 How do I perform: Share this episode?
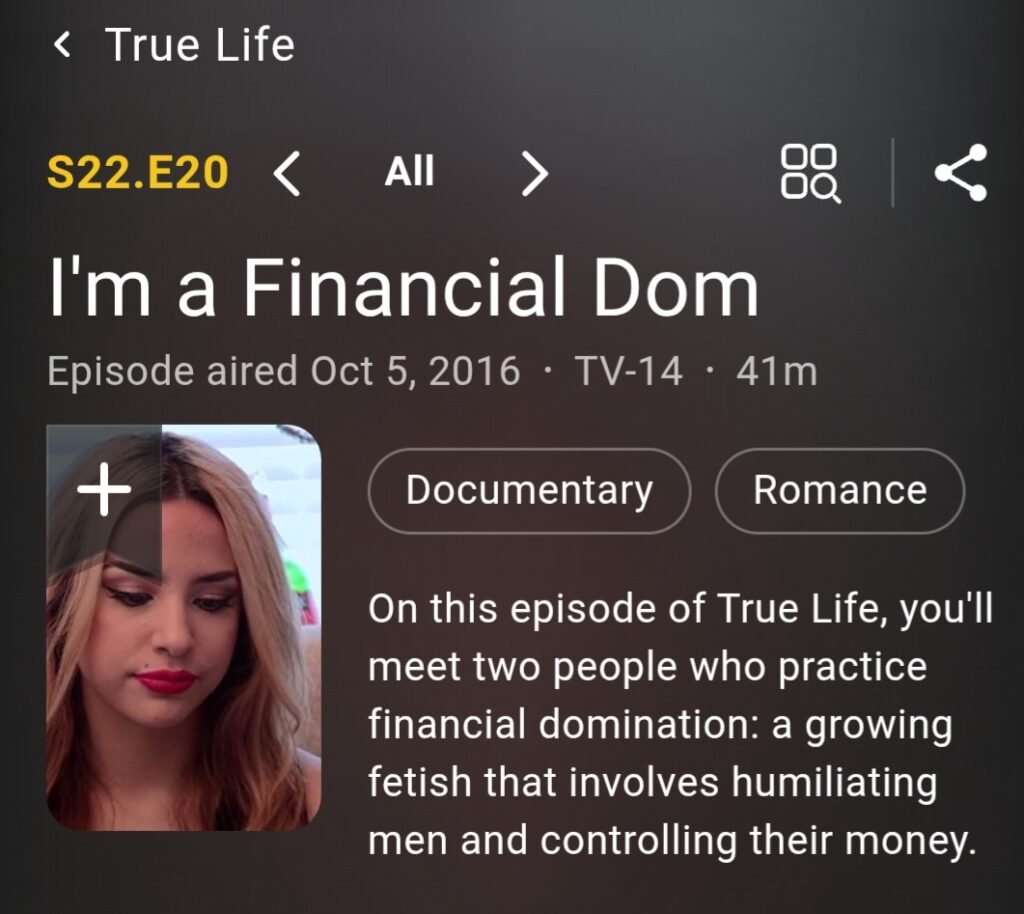pyautogui.click(x=961, y=173)
